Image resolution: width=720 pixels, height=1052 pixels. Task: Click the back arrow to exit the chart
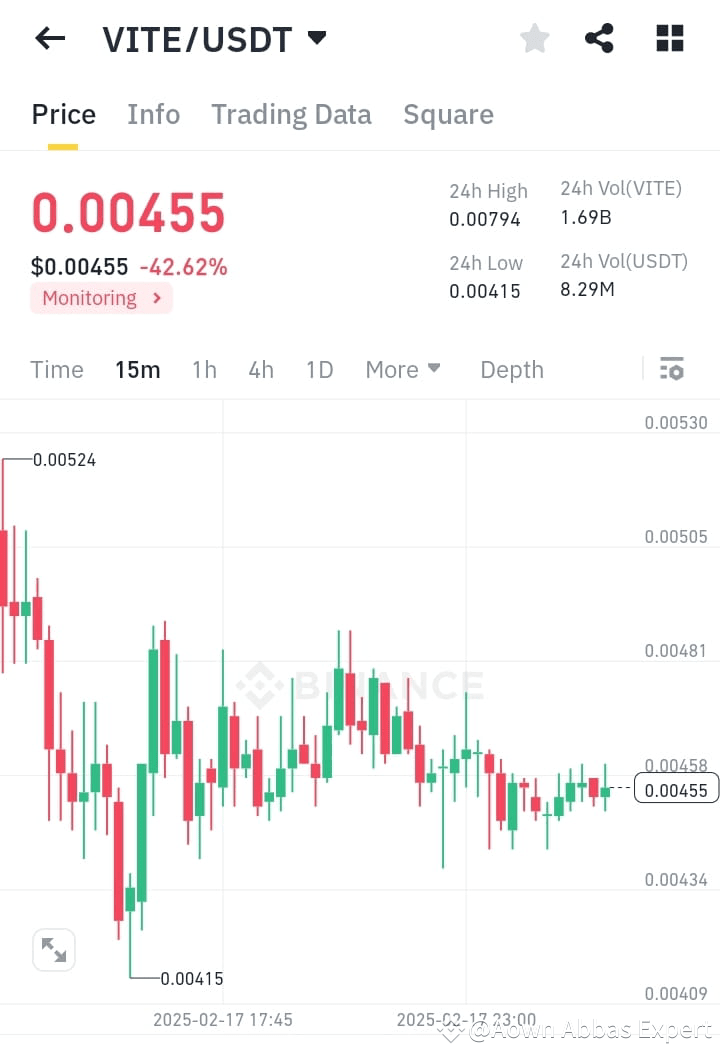49,38
